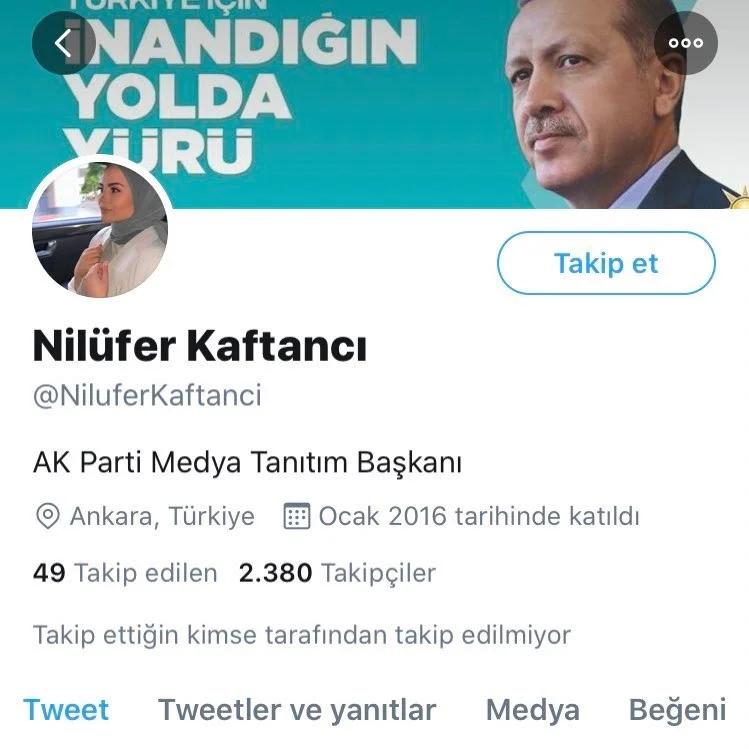Go back using the arrow icon

click(63, 43)
